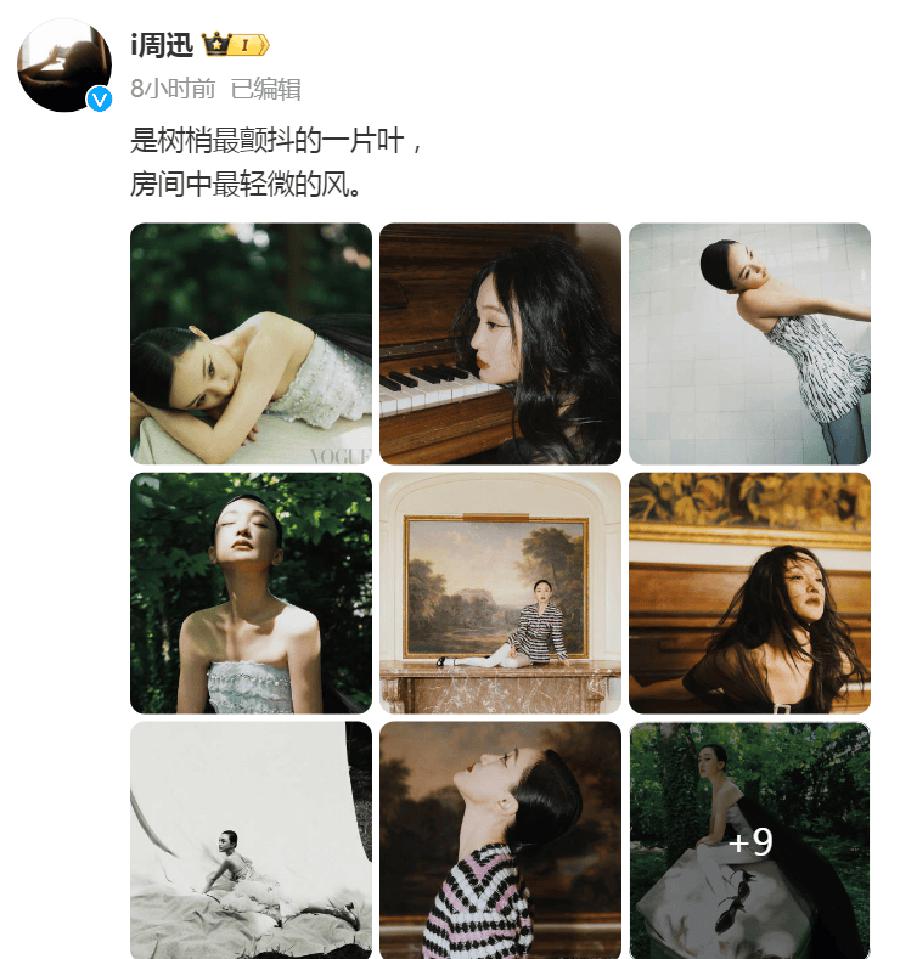Open the photo at the piano

(500, 343)
